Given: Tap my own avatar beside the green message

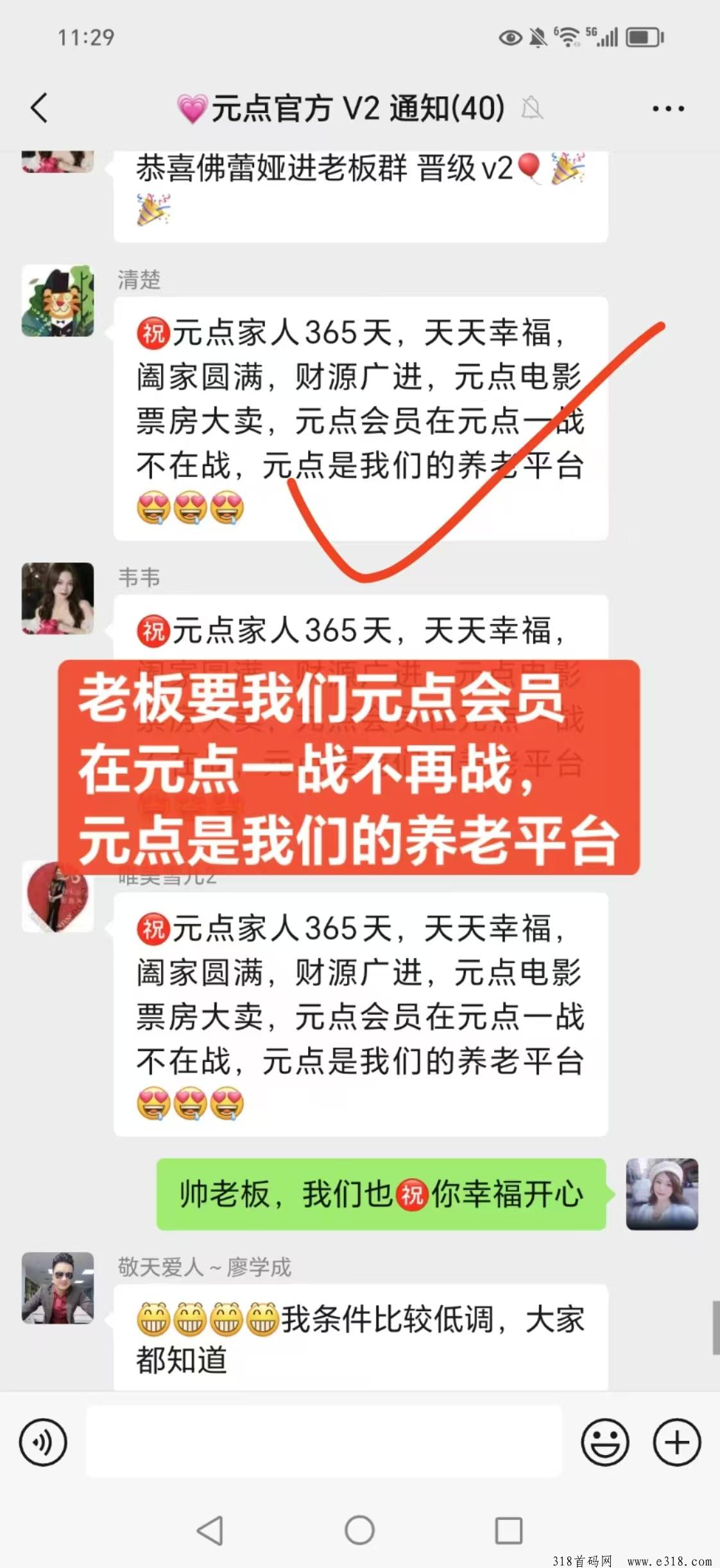Looking at the screenshot, I should [x=662, y=1194].
